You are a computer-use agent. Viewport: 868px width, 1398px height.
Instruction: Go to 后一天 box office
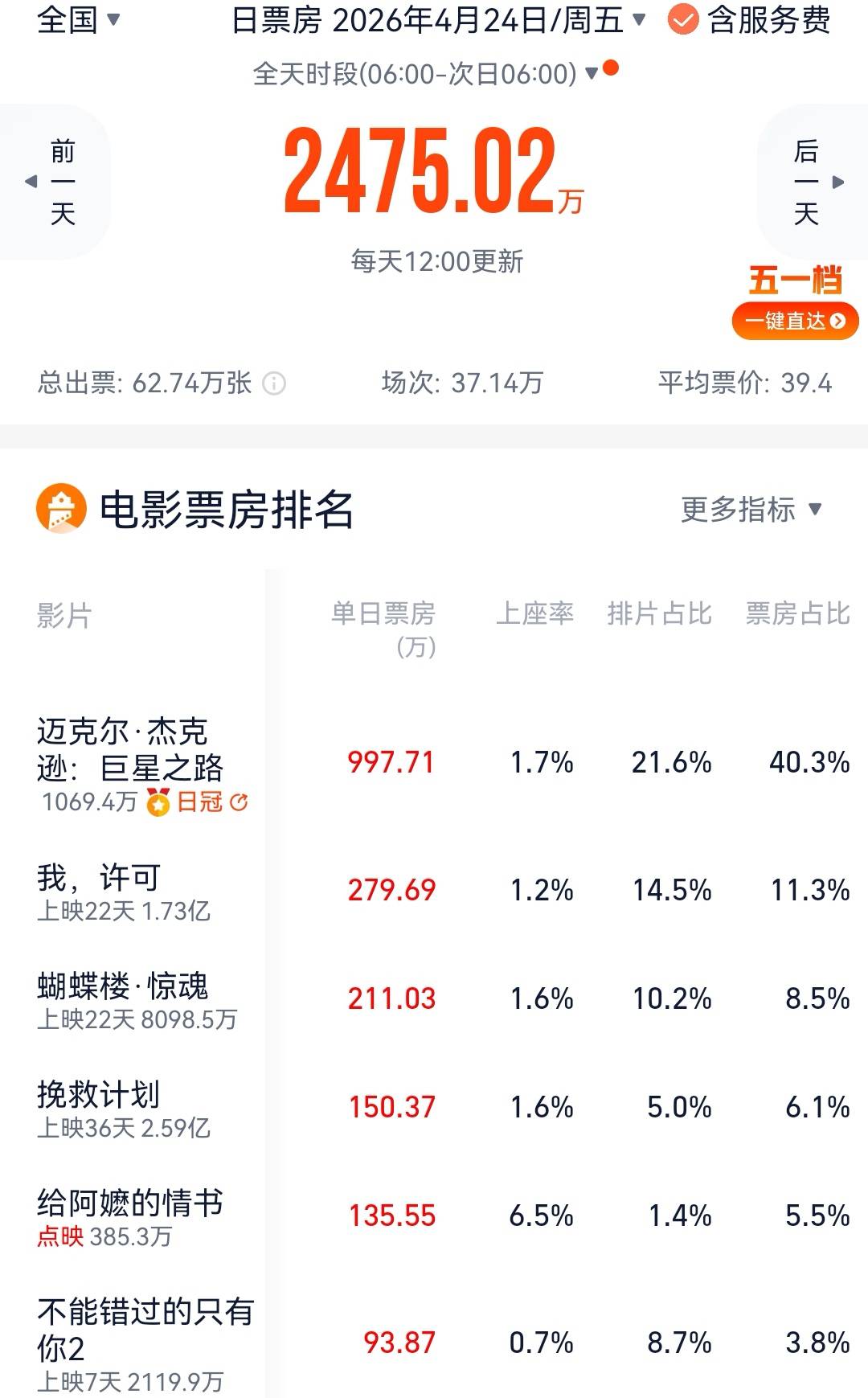[813, 182]
